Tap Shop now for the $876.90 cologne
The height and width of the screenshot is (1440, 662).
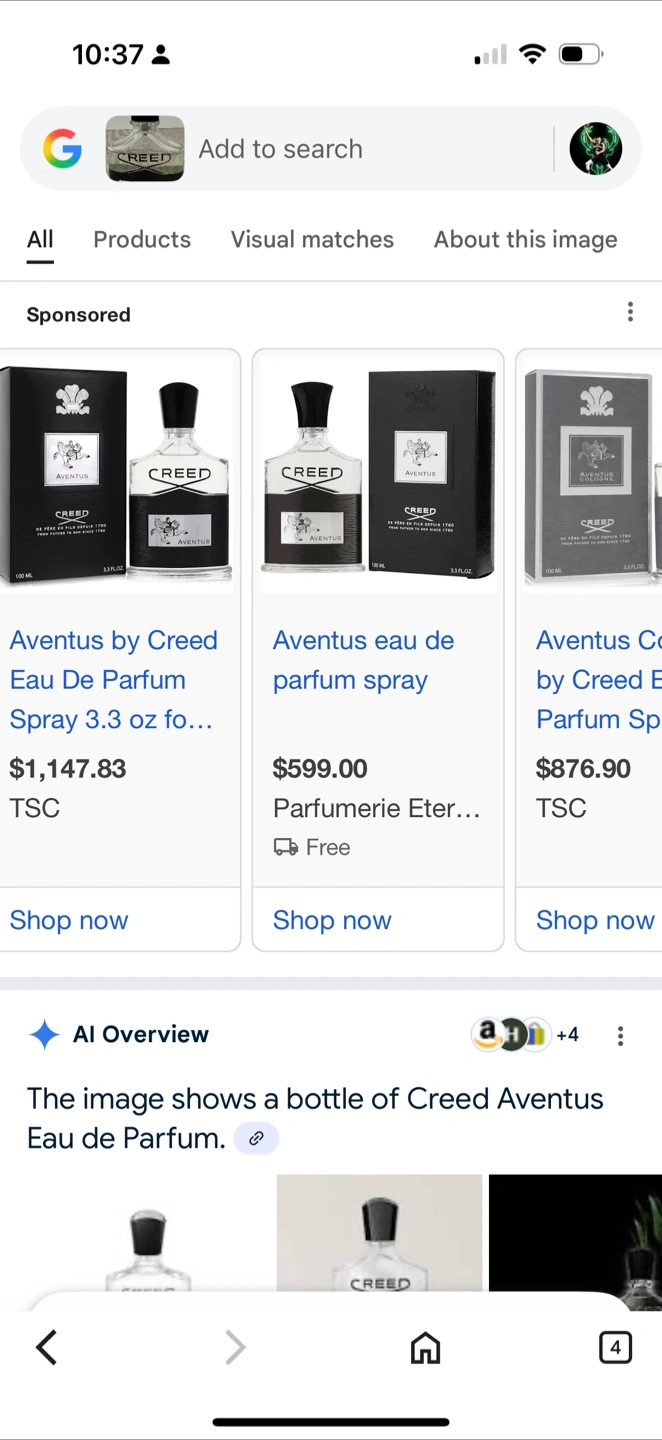[595, 920]
